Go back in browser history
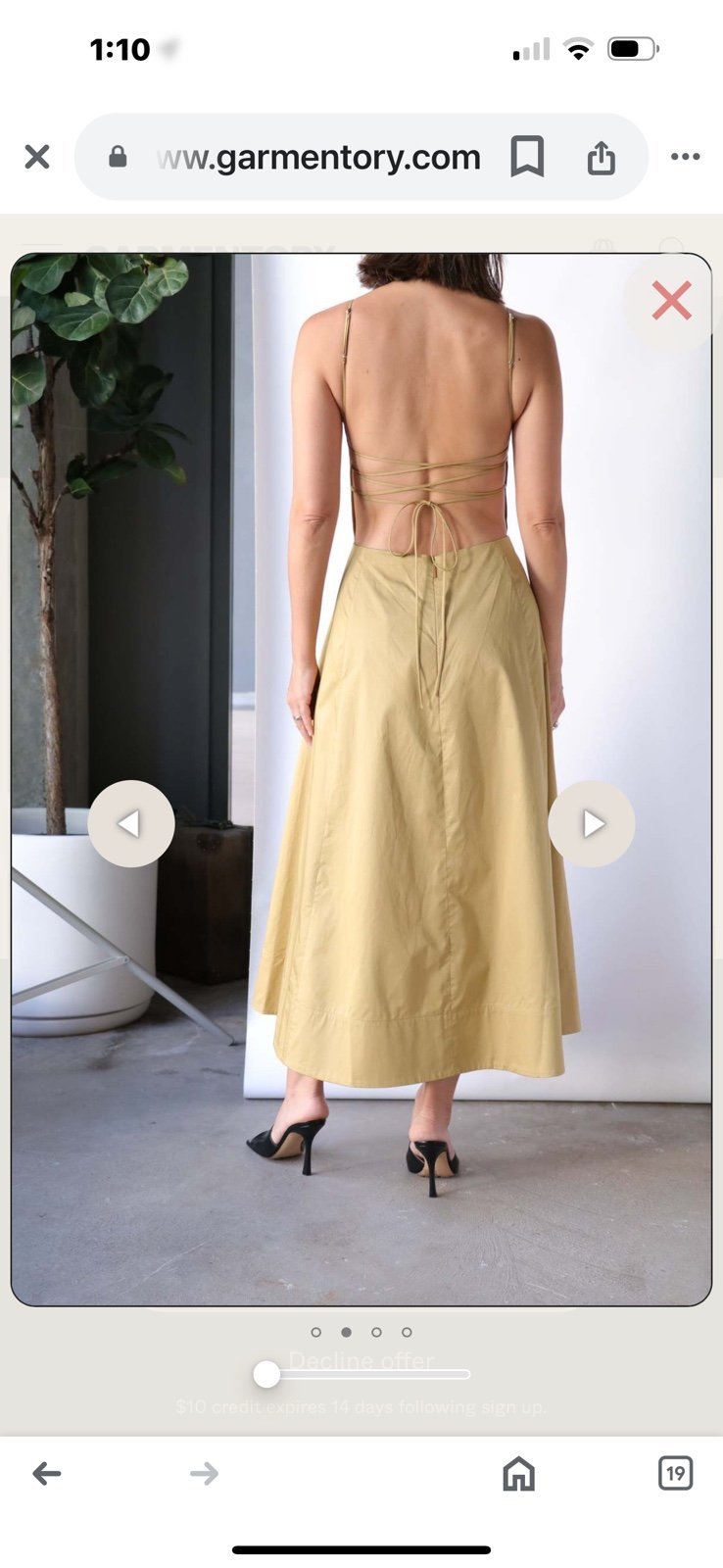Image resolution: width=723 pixels, height=1568 pixels. (46, 1473)
